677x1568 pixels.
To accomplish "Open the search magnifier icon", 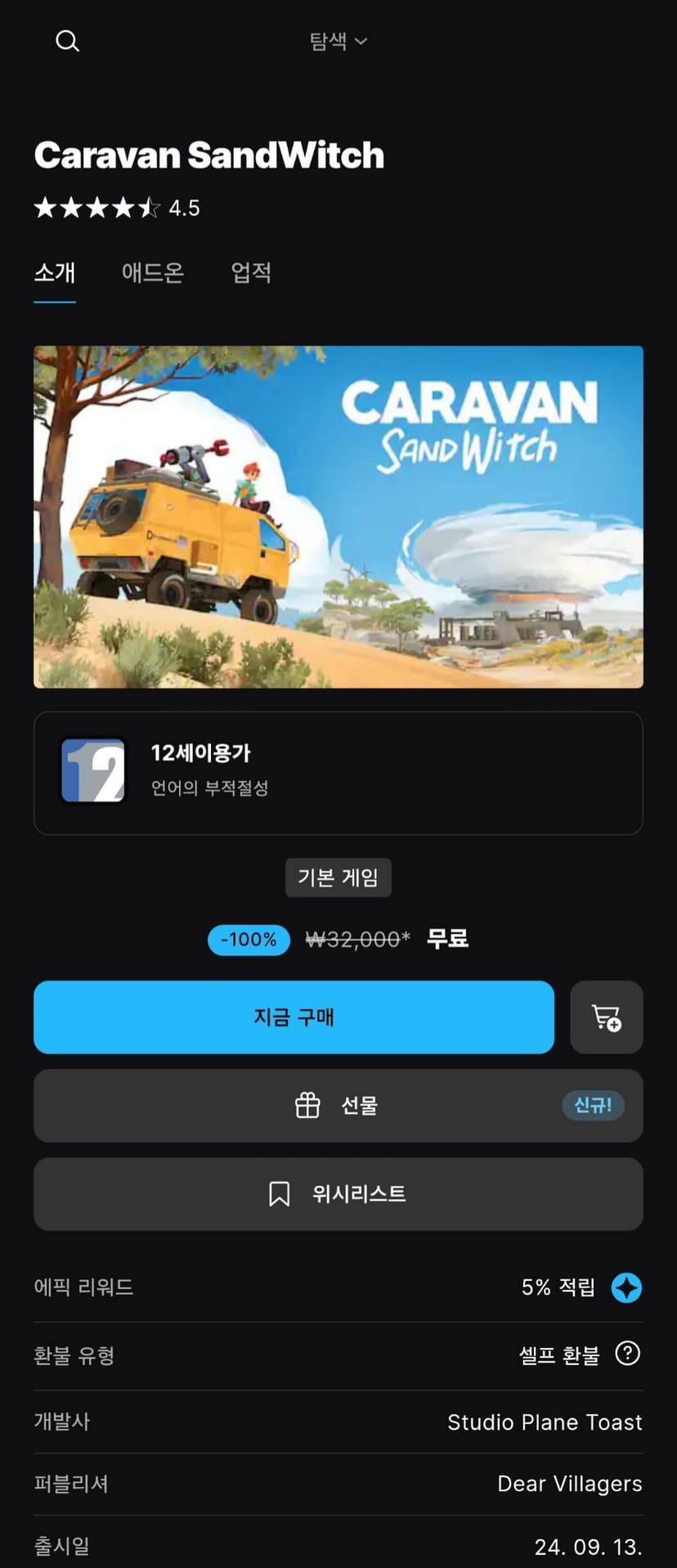I will pyautogui.click(x=67, y=41).
